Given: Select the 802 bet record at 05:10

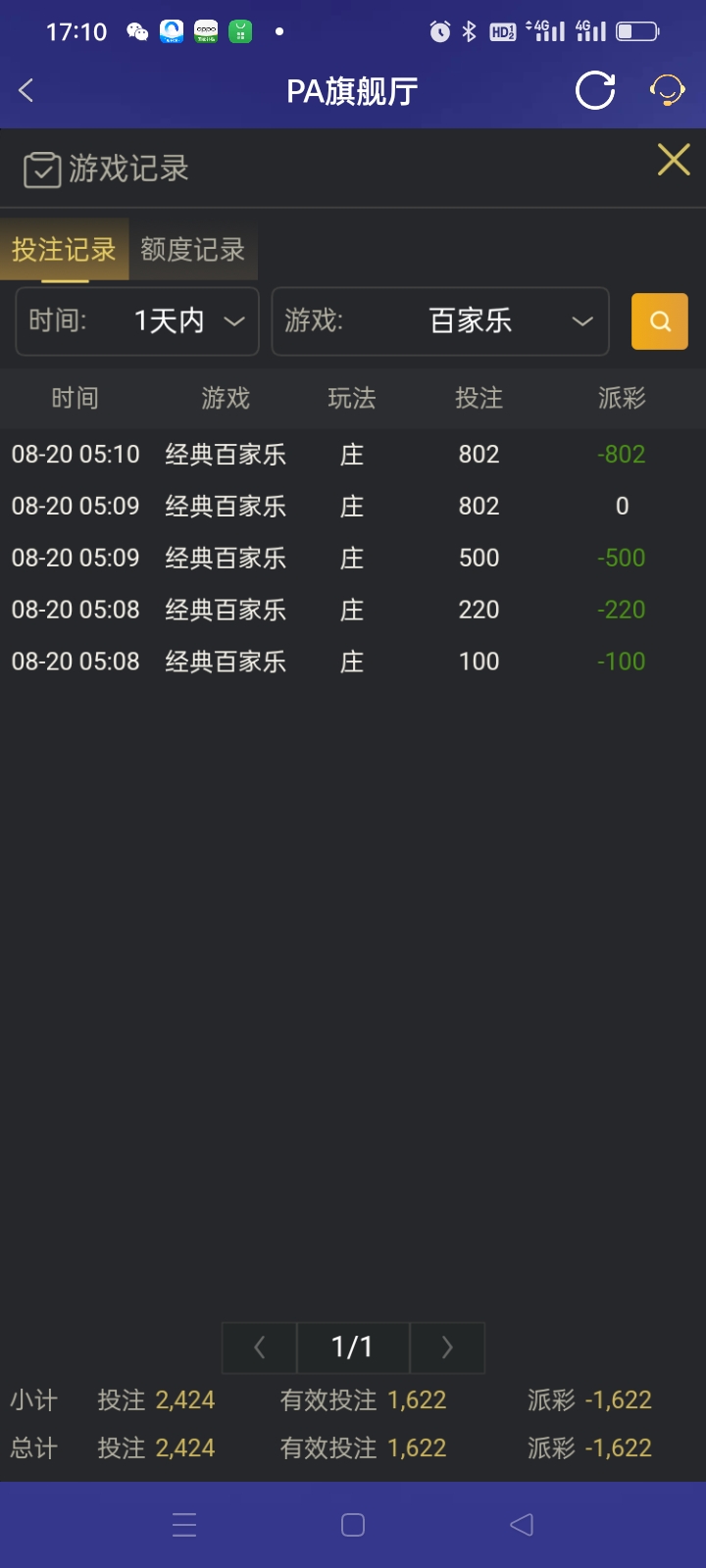Looking at the screenshot, I should point(353,454).
